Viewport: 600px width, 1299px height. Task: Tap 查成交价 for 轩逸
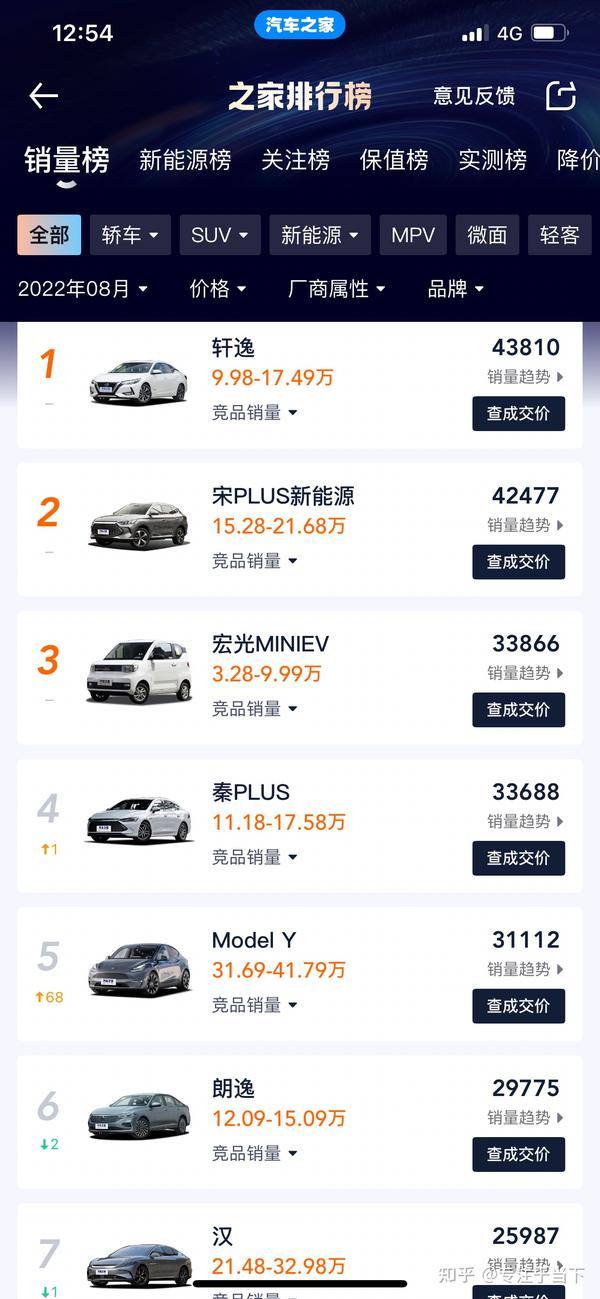tap(518, 414)
